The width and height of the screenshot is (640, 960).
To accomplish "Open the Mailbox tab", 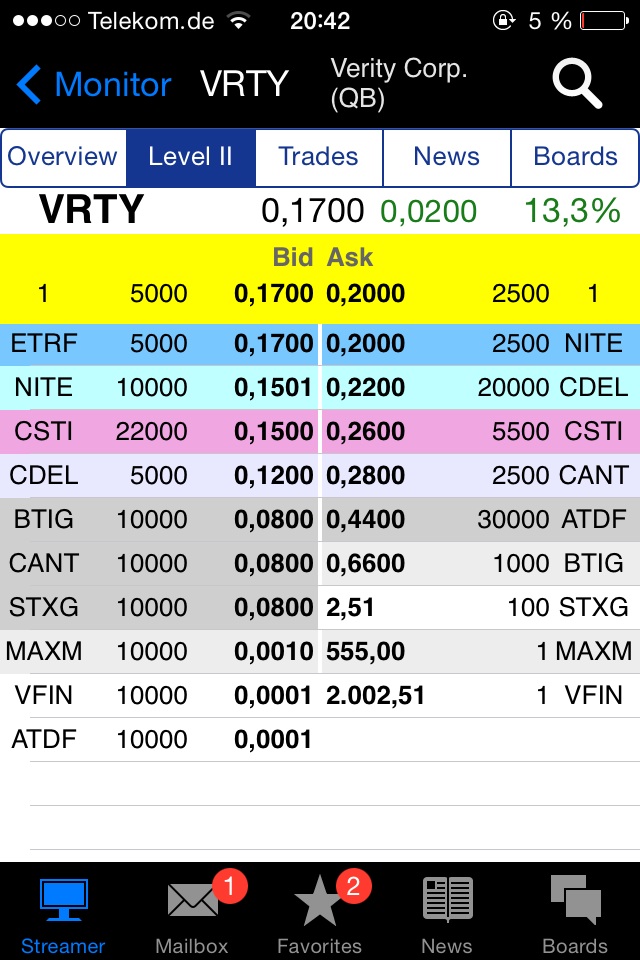I will [192, 913].
